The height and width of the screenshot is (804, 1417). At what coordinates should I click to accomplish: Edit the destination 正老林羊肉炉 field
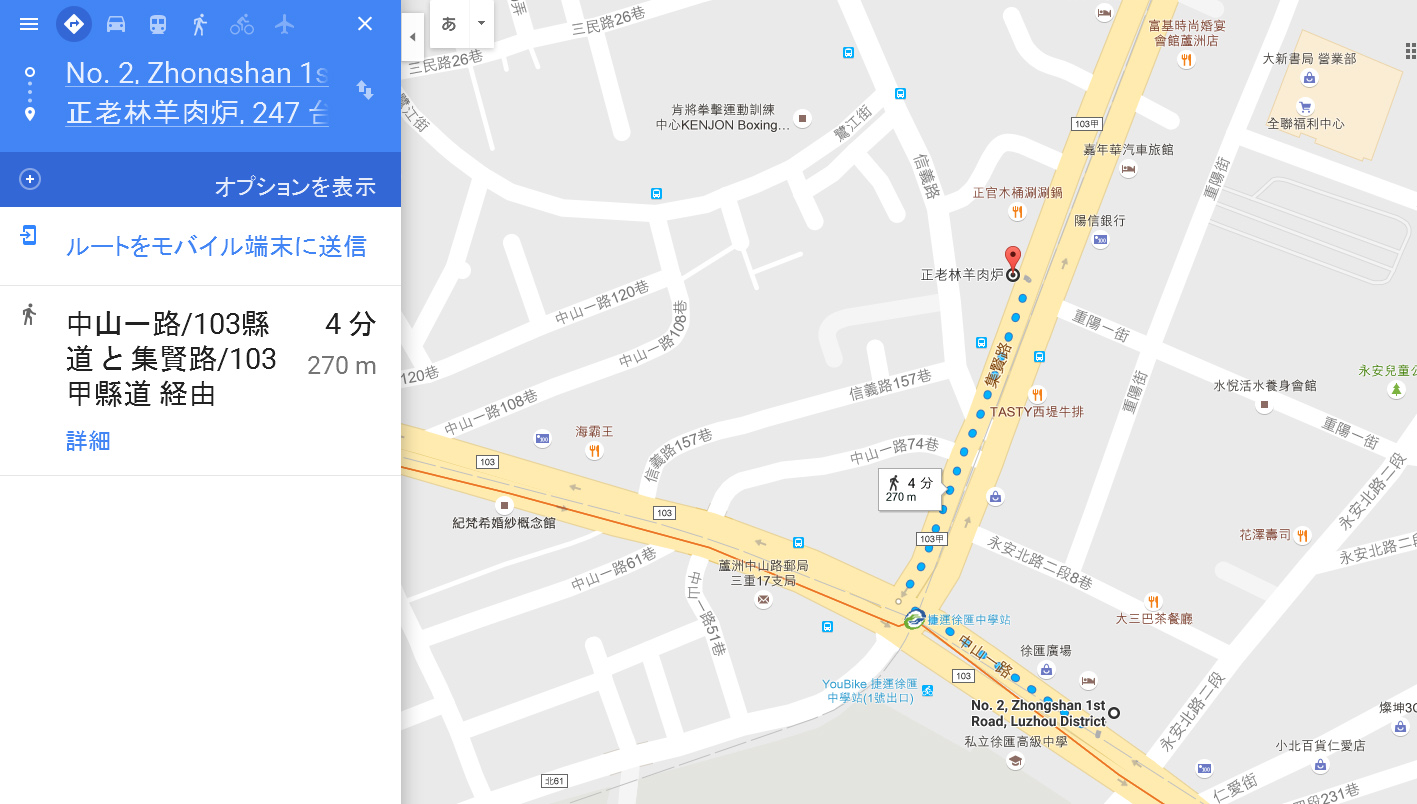point(197,113)
